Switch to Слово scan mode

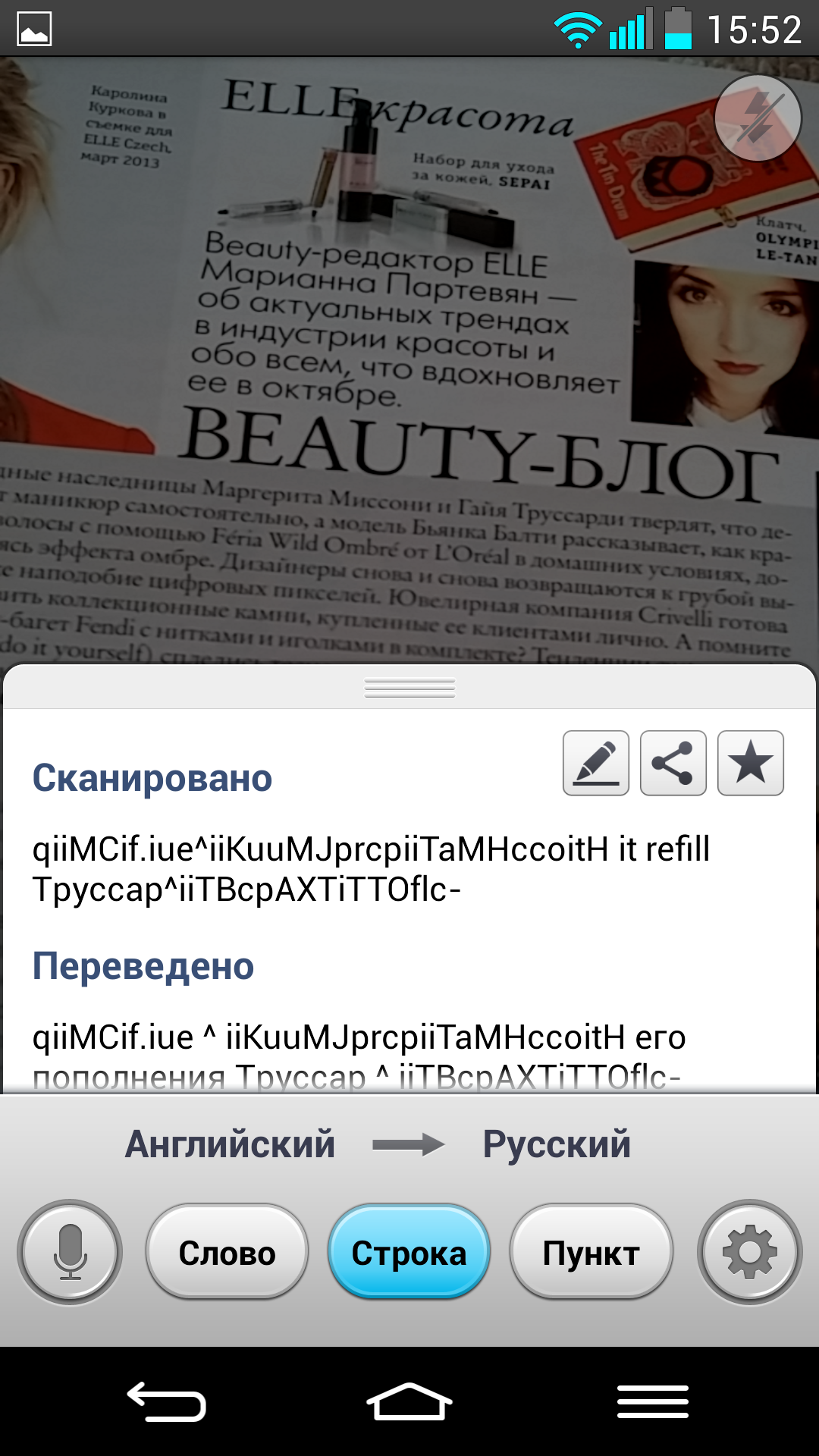click(227, 1252)
